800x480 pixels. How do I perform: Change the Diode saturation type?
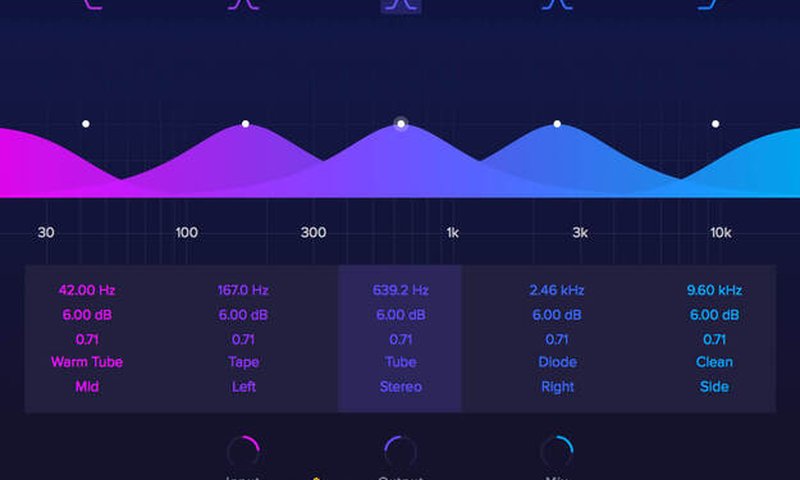pos(557,362)
